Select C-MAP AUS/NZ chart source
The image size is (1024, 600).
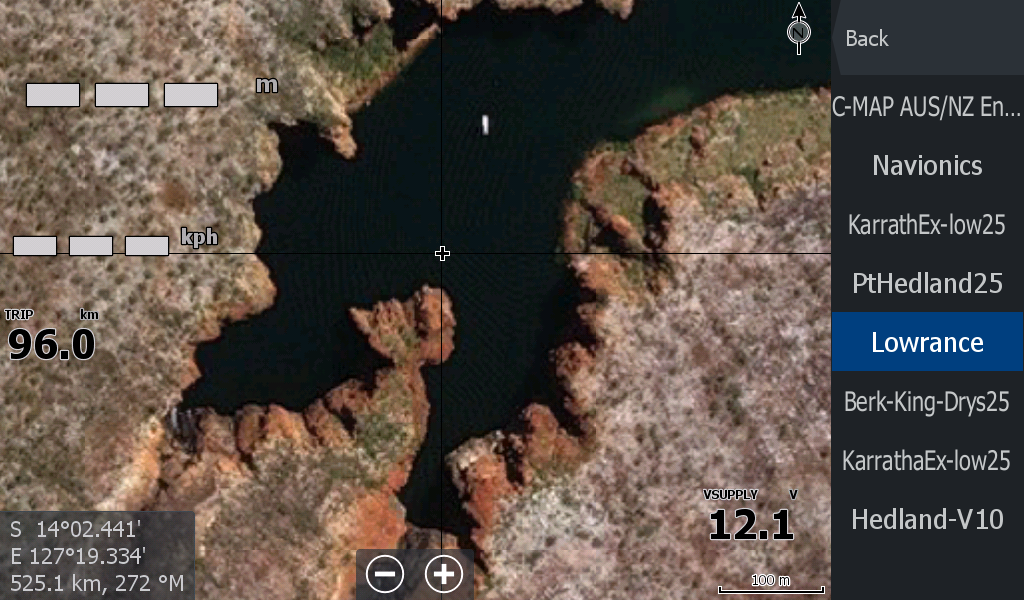[927, 108]
